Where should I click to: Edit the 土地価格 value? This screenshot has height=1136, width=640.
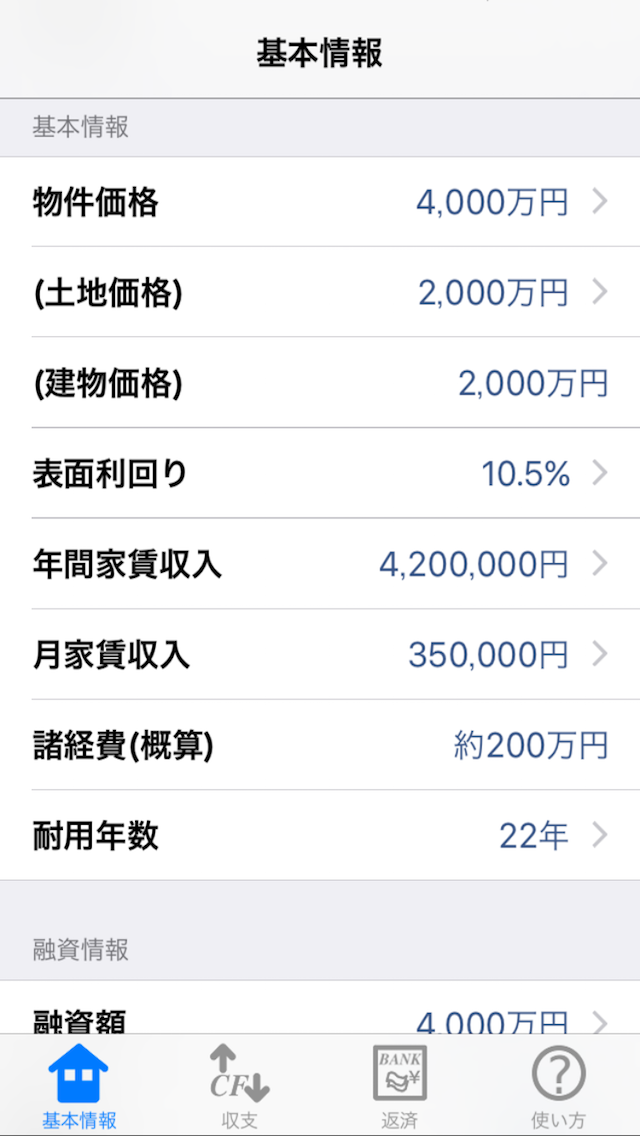point(320,292)
